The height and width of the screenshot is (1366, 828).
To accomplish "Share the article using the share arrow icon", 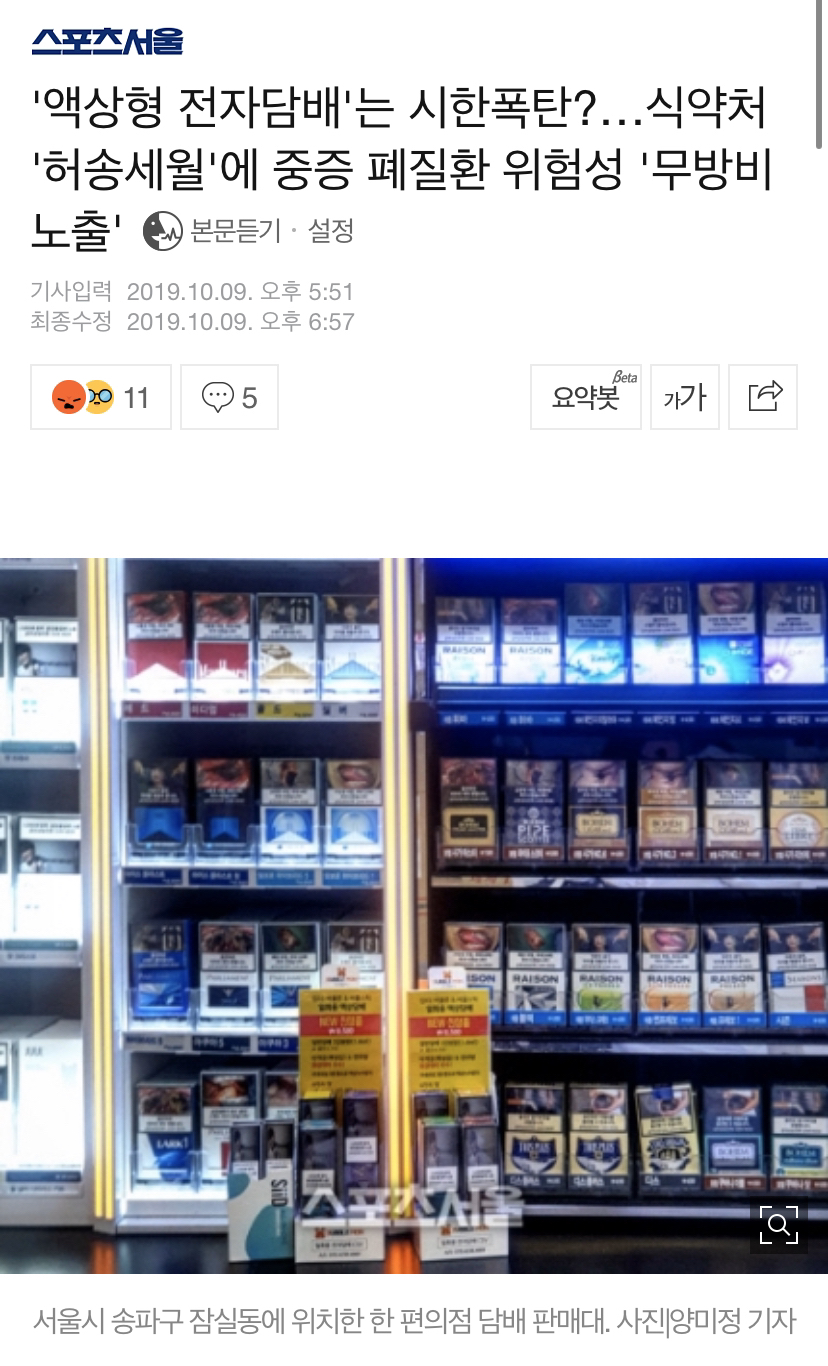I will 763,396.
